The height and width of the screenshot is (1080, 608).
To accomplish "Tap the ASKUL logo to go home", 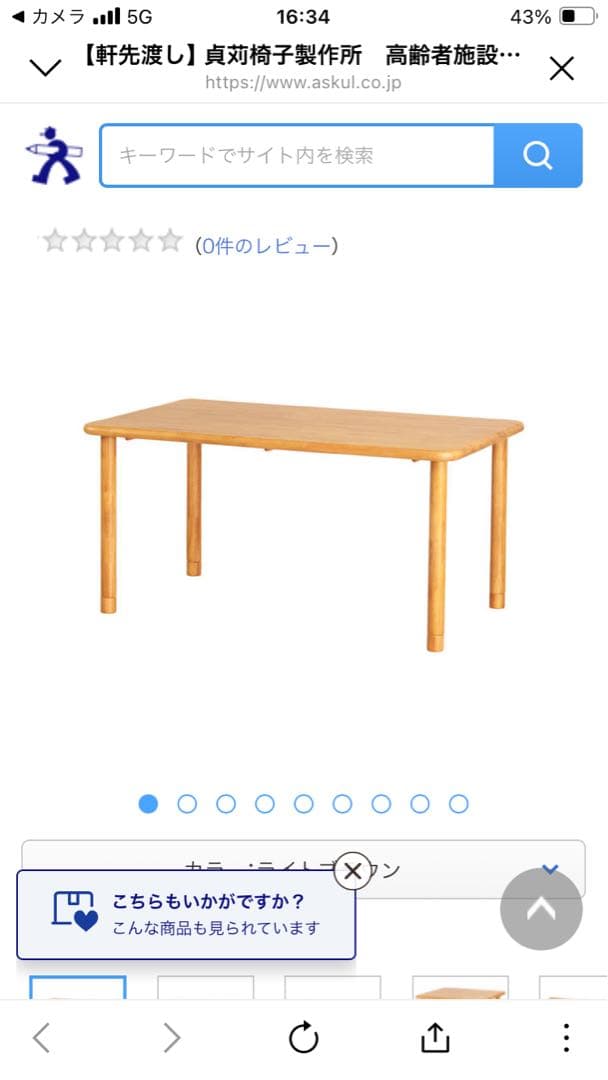I will coord(54,155).
